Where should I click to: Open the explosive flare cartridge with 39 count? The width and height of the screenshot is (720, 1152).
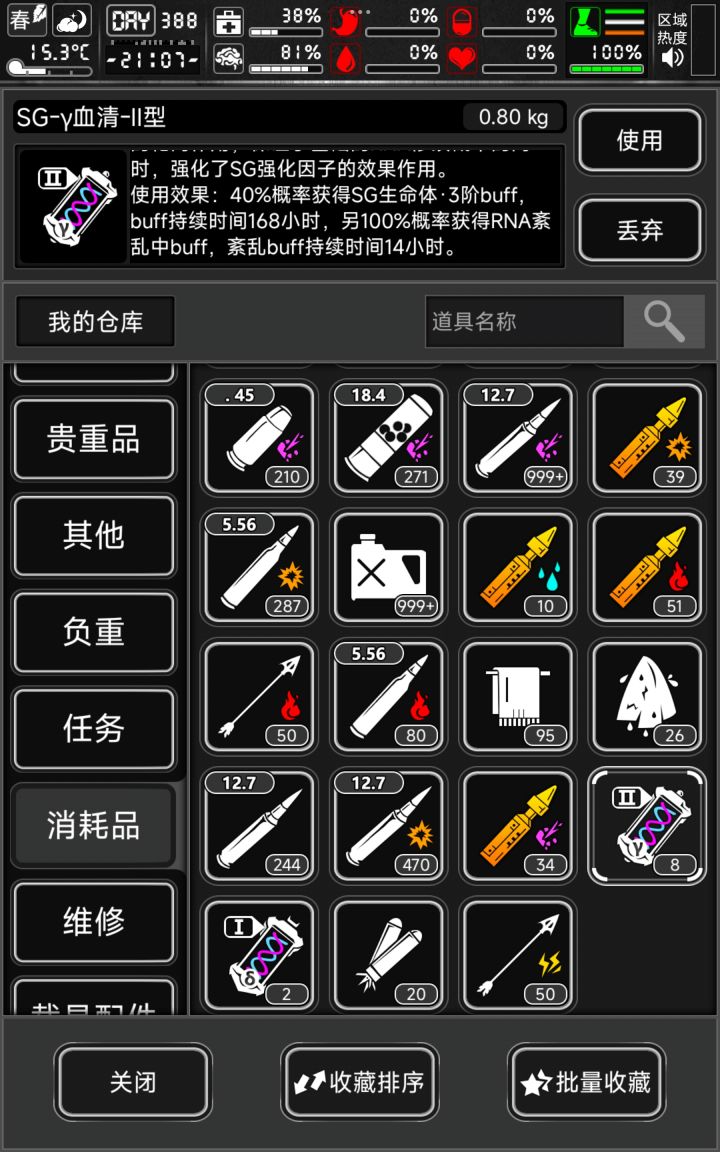click(x=646, y=438)
